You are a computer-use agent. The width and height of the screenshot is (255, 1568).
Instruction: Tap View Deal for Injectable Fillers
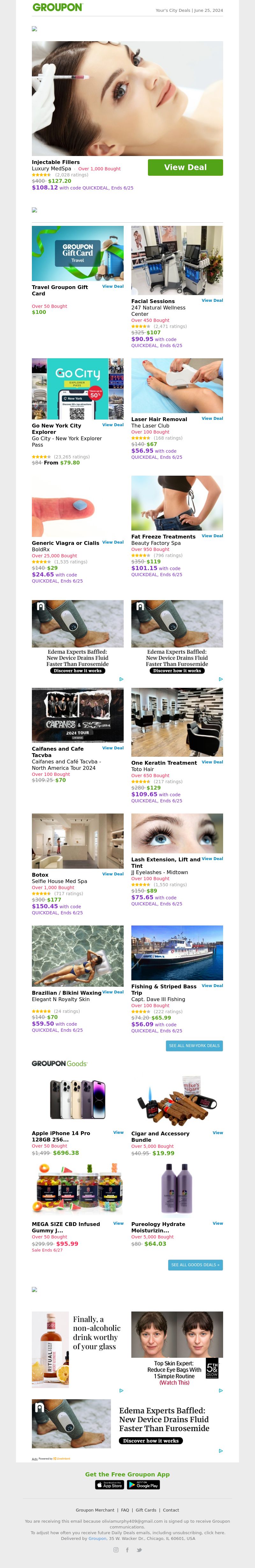click(185, 167)
